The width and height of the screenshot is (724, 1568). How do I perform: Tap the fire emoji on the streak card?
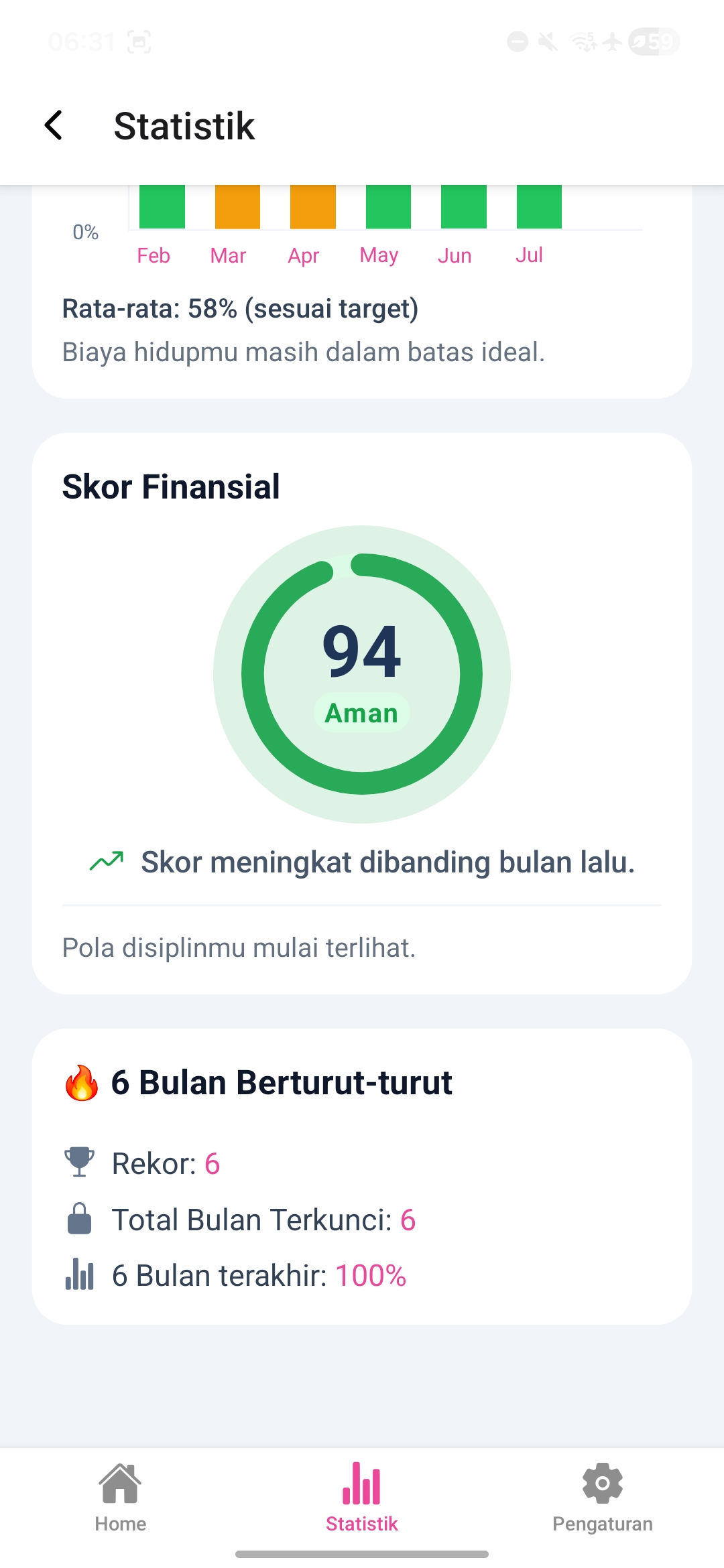tap(80, 1081)
